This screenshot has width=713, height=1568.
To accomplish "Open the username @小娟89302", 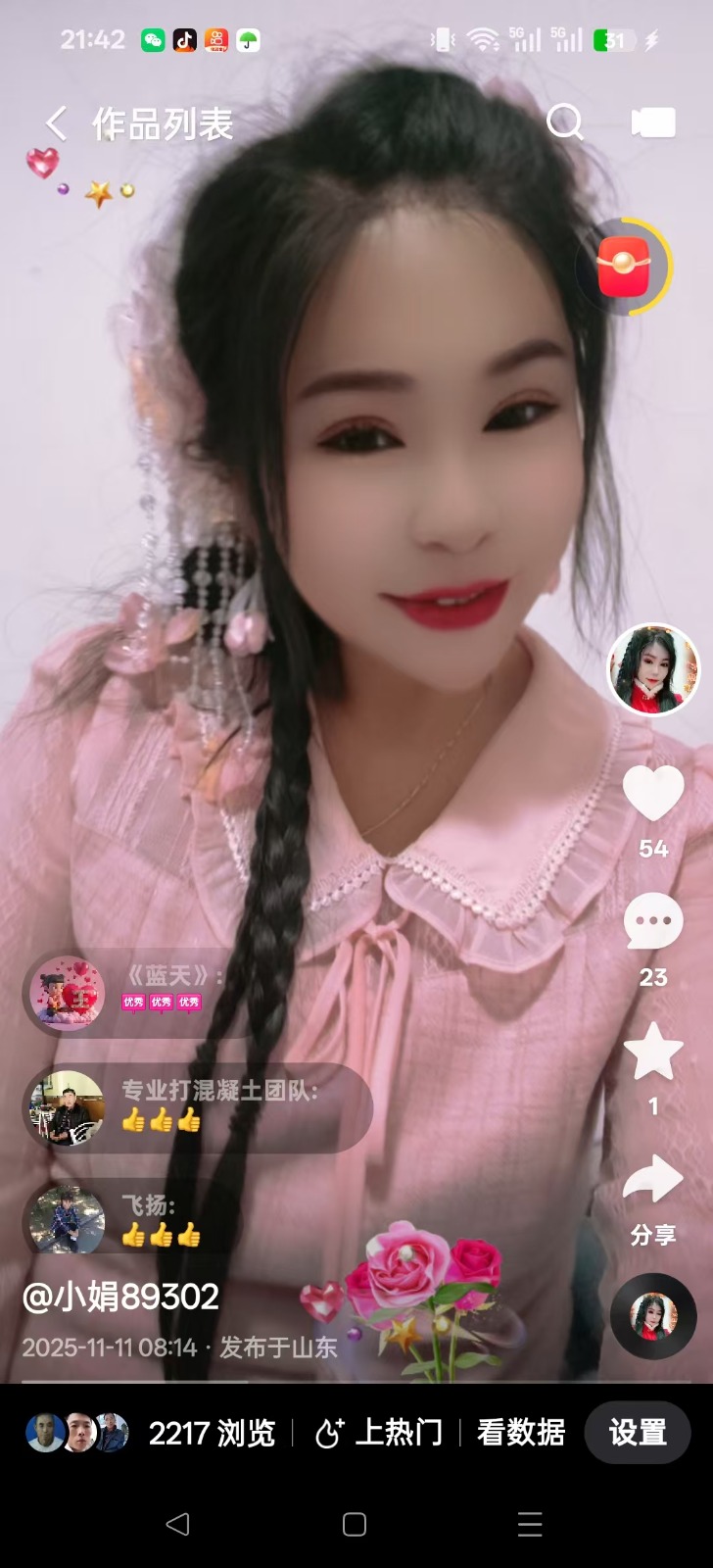I will pos(120,1297).
